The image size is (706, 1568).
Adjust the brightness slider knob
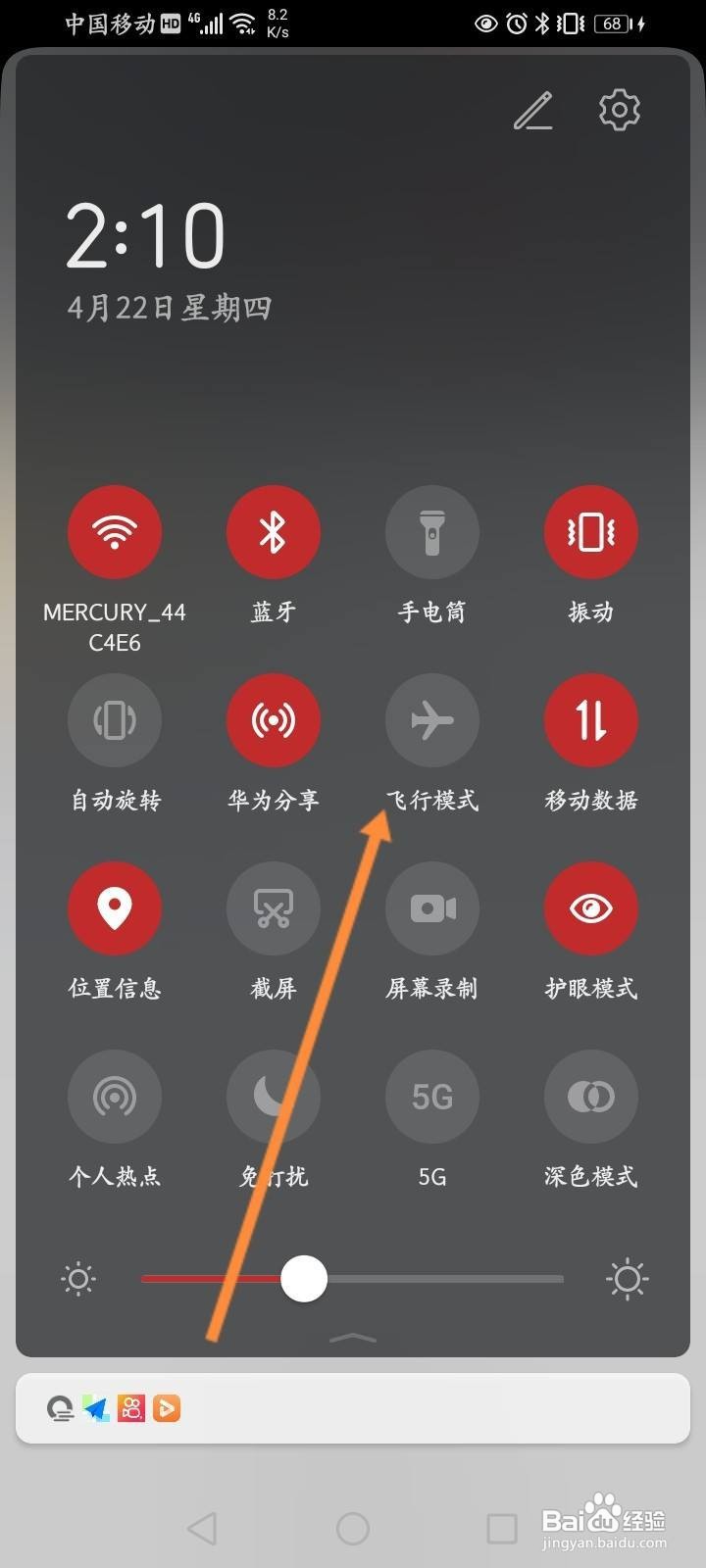(x=304, y=1279)
